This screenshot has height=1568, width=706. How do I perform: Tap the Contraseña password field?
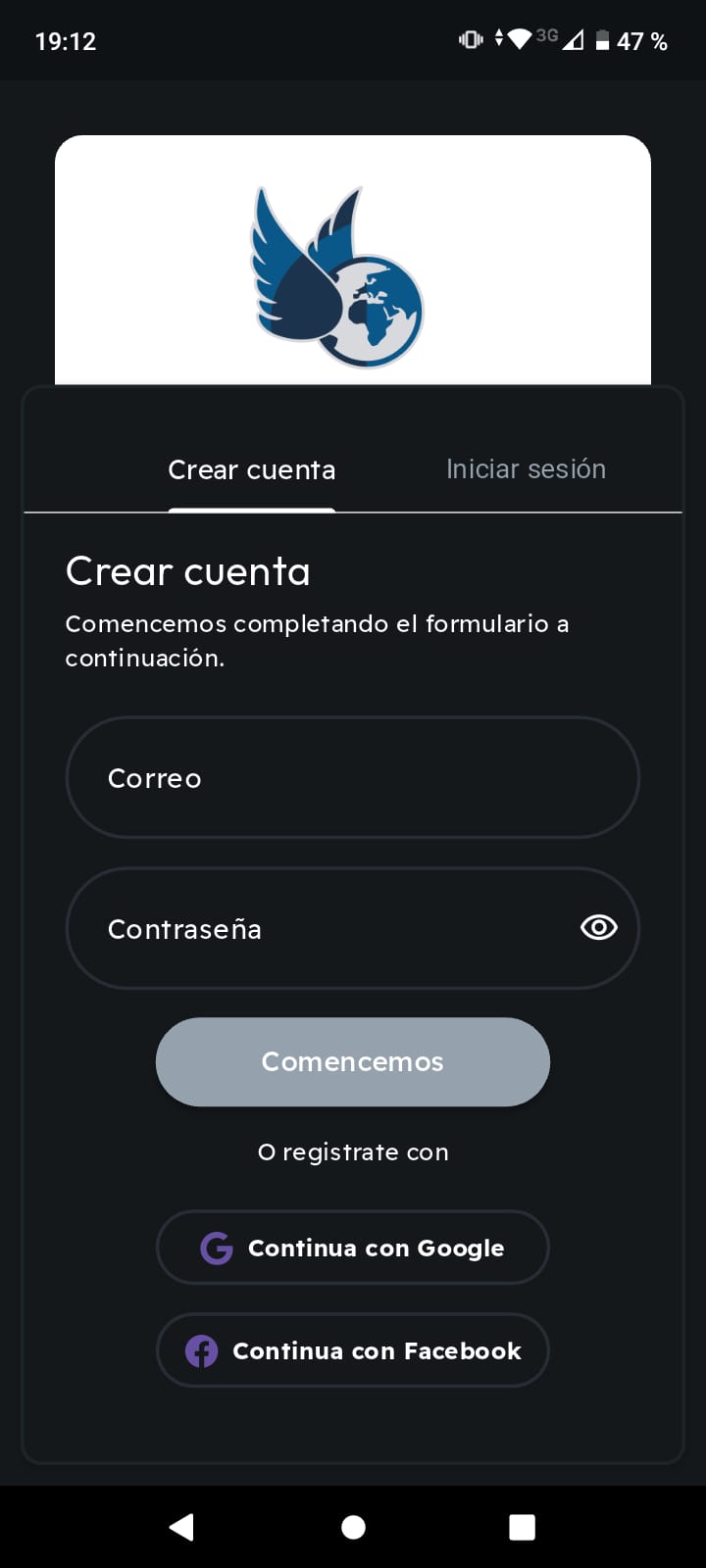pos(324,929)
